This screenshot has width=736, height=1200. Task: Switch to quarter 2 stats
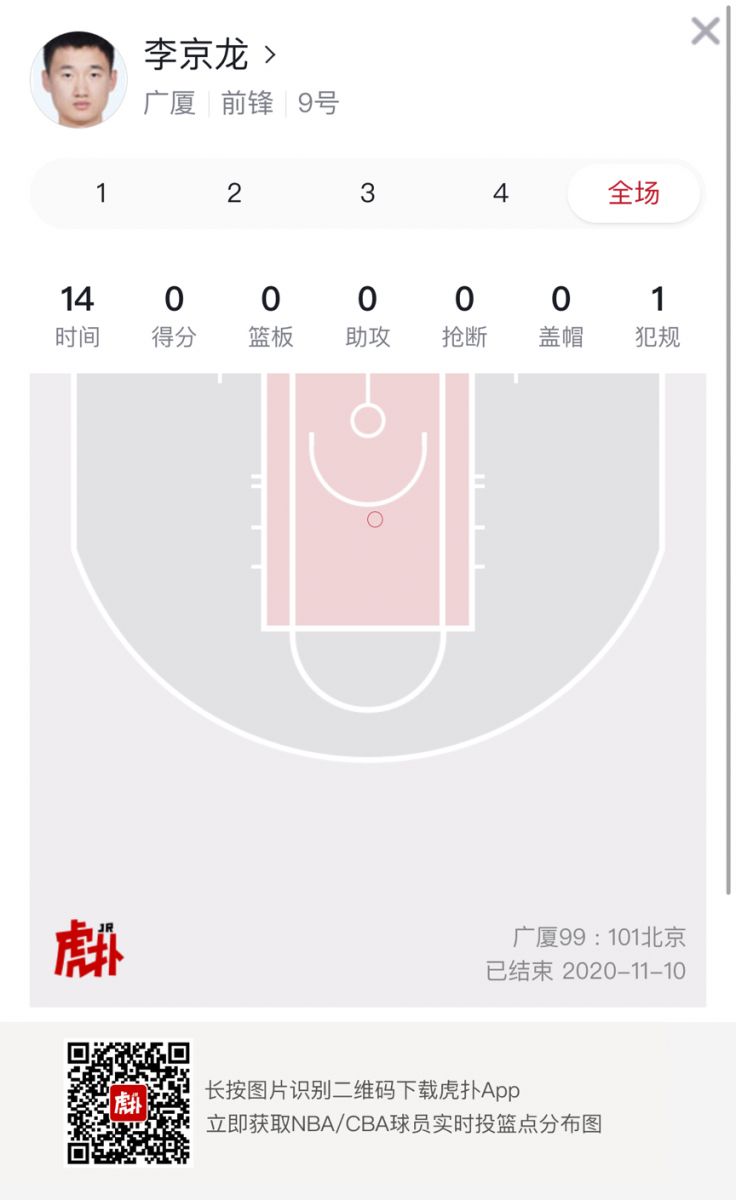[x=234, y=193]
